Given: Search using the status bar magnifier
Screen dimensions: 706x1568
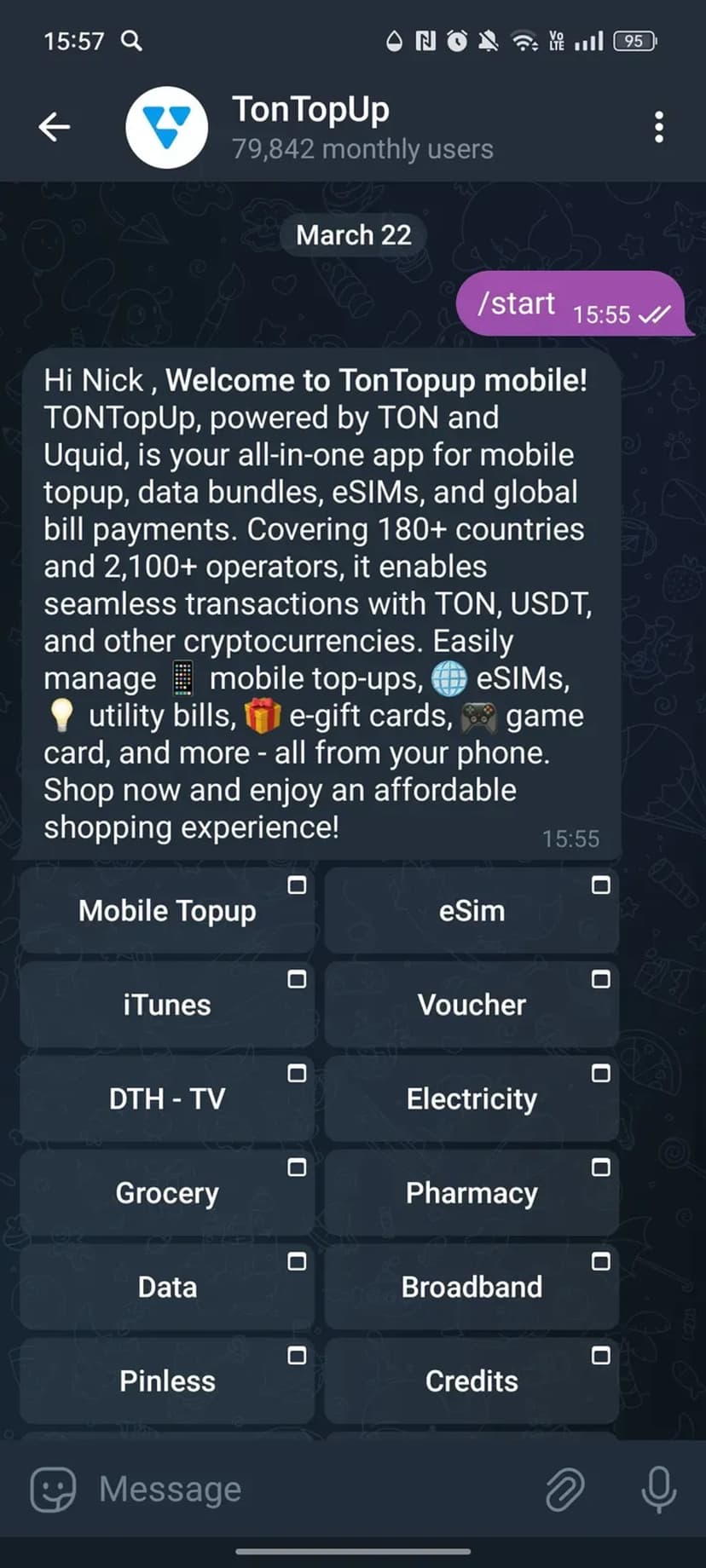Looking at the screenshot, I should 131,40.
